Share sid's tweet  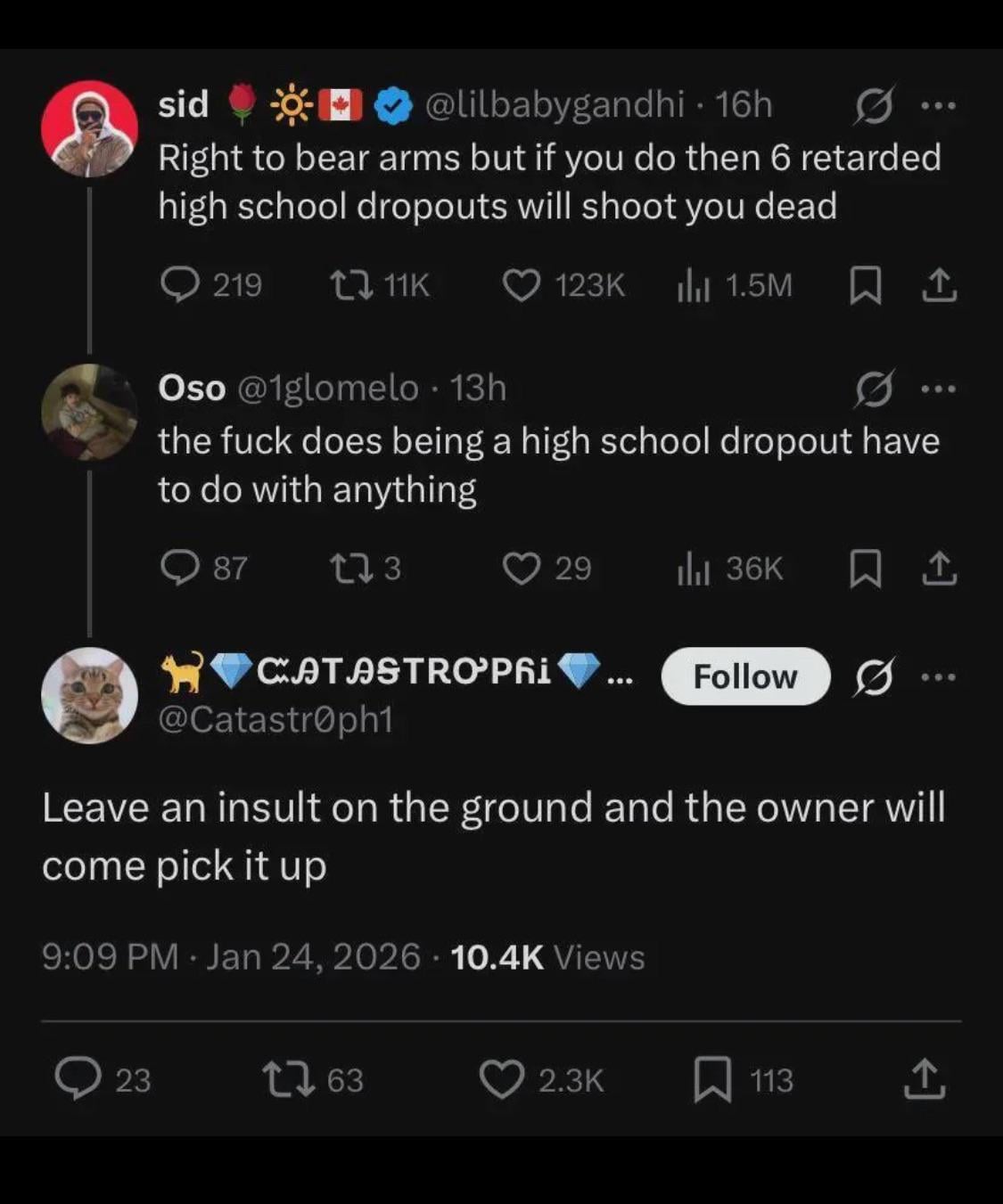tap(939, 286)
